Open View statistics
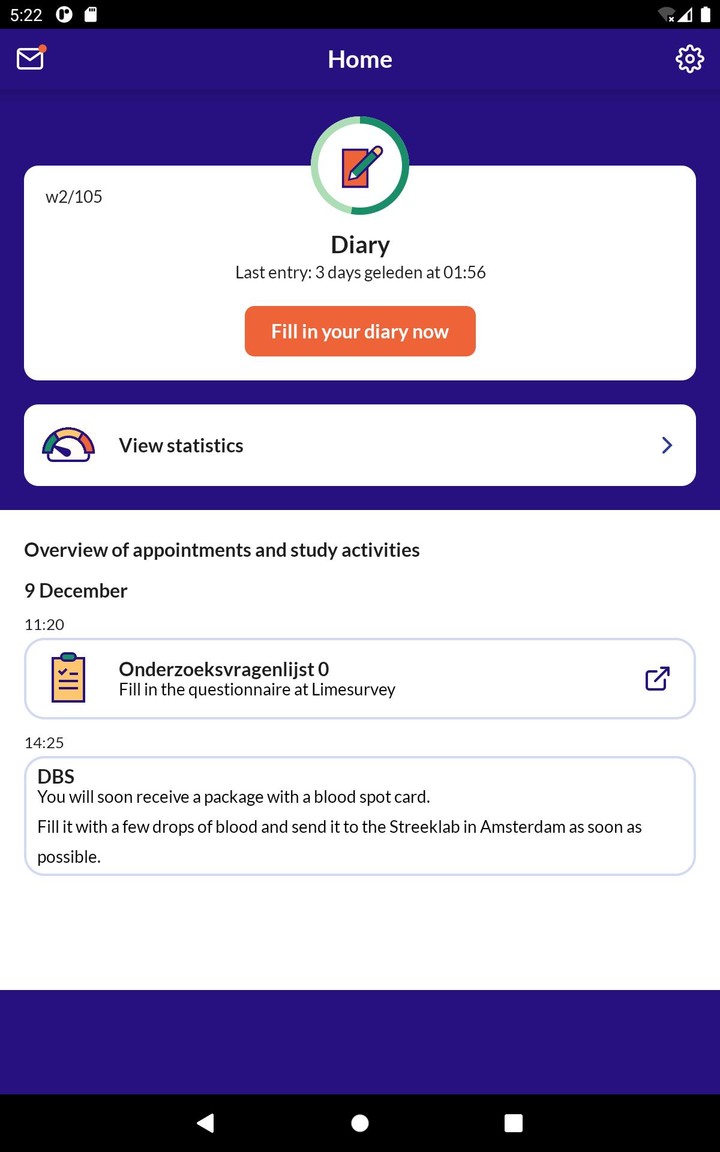720x1152 pixels. tap(360, 445)
